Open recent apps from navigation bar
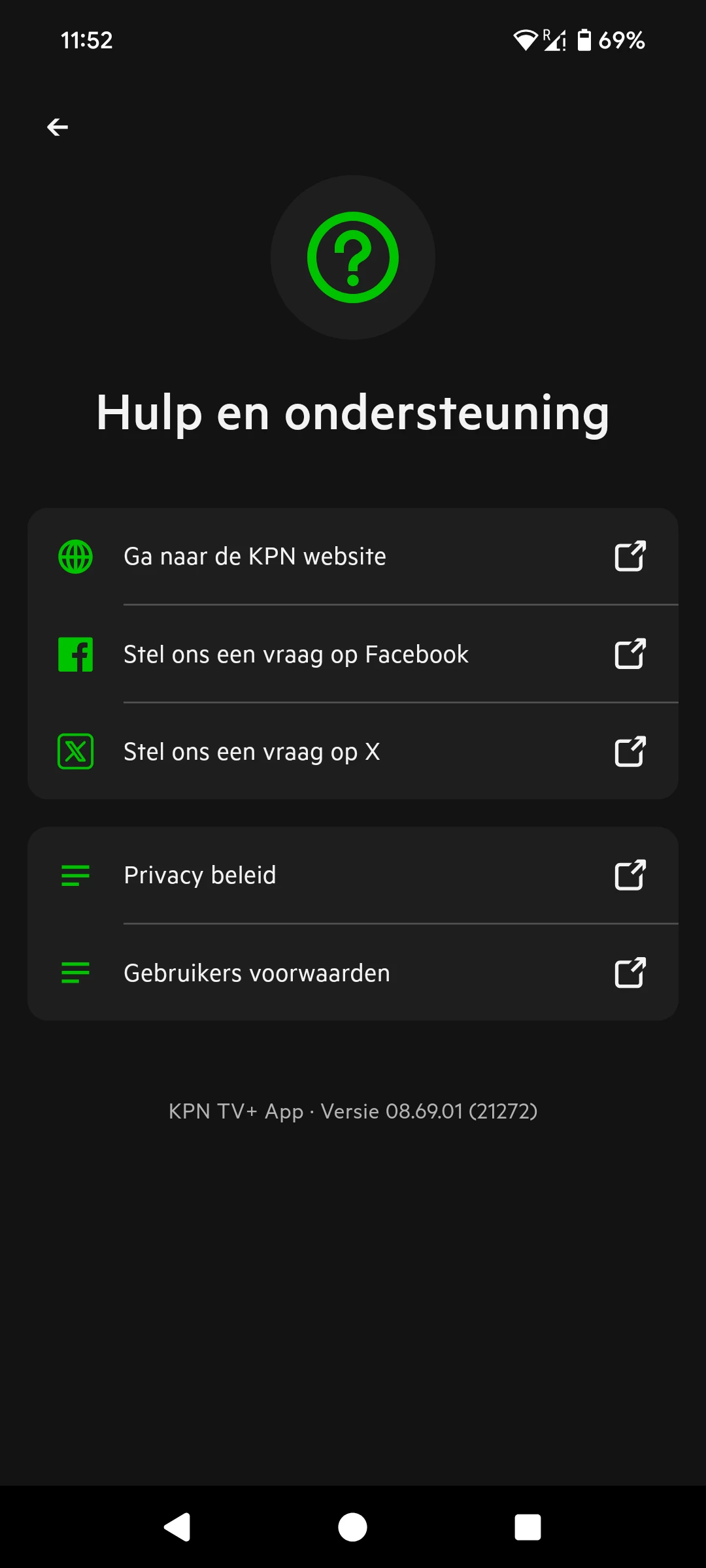 pos(528,1527)
